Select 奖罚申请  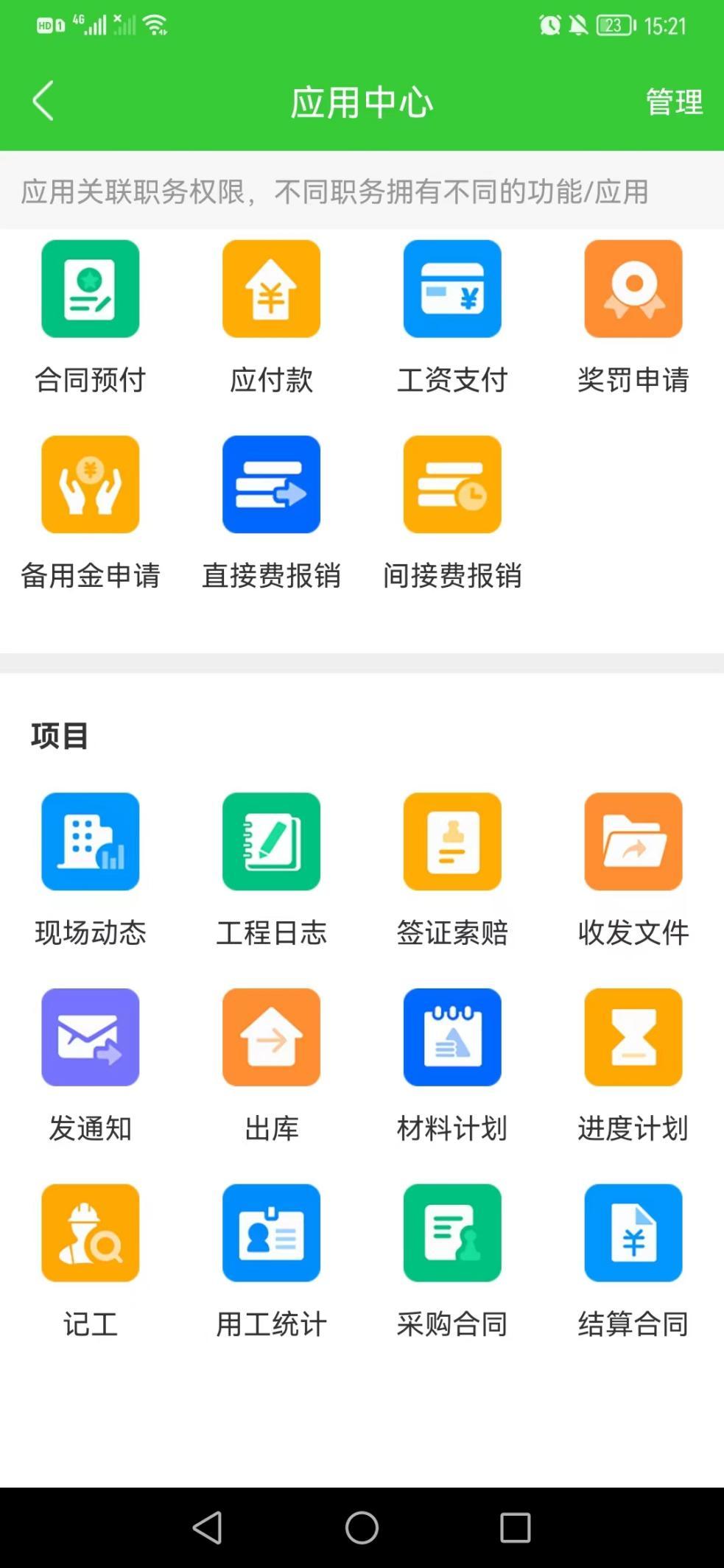coord(633,289)
